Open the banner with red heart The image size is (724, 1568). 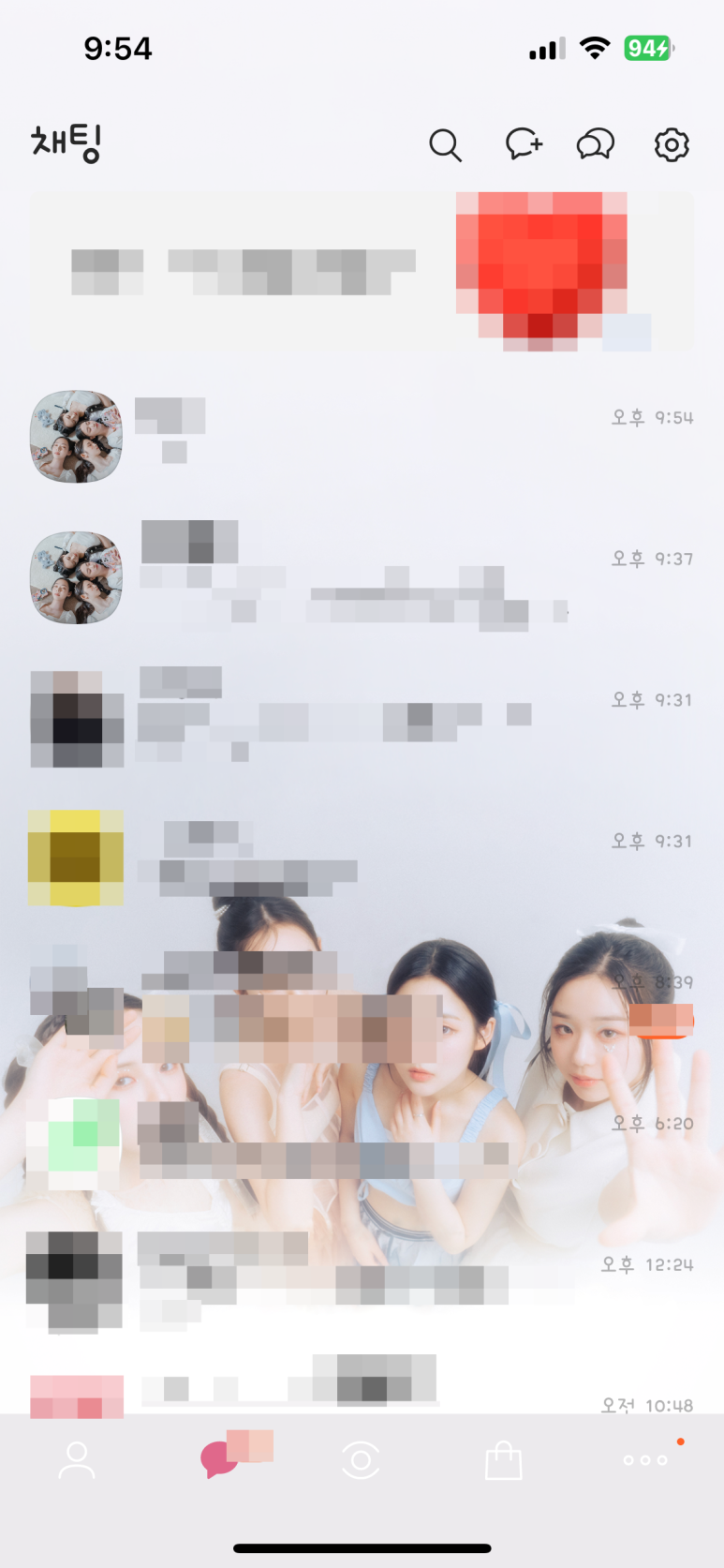pyautogui.click(x=362, y=272)
